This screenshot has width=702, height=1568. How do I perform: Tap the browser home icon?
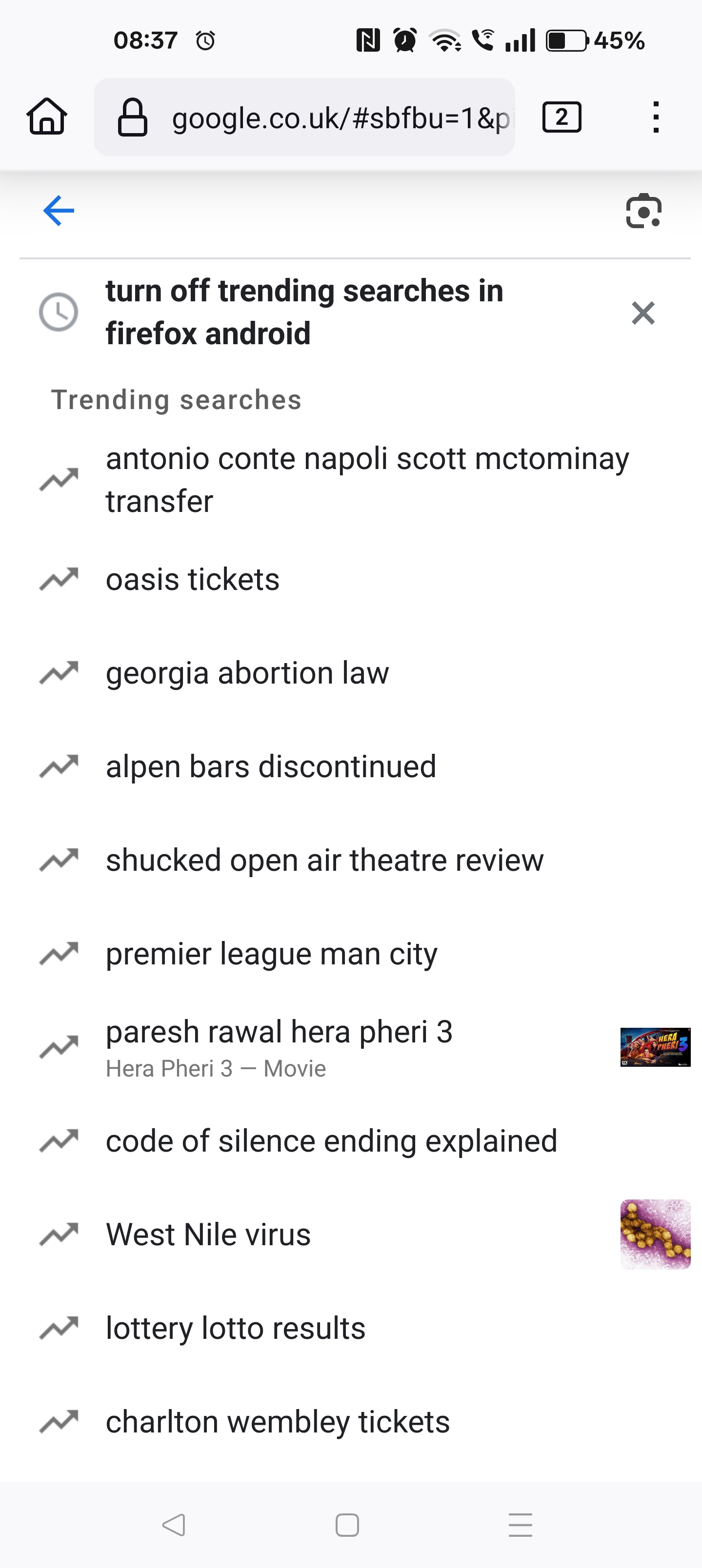pos(47,116)
